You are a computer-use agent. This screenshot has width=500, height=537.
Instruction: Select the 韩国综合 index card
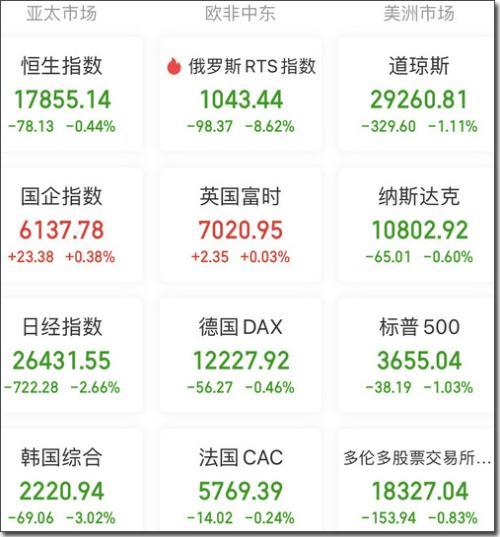tap(70, 481)
